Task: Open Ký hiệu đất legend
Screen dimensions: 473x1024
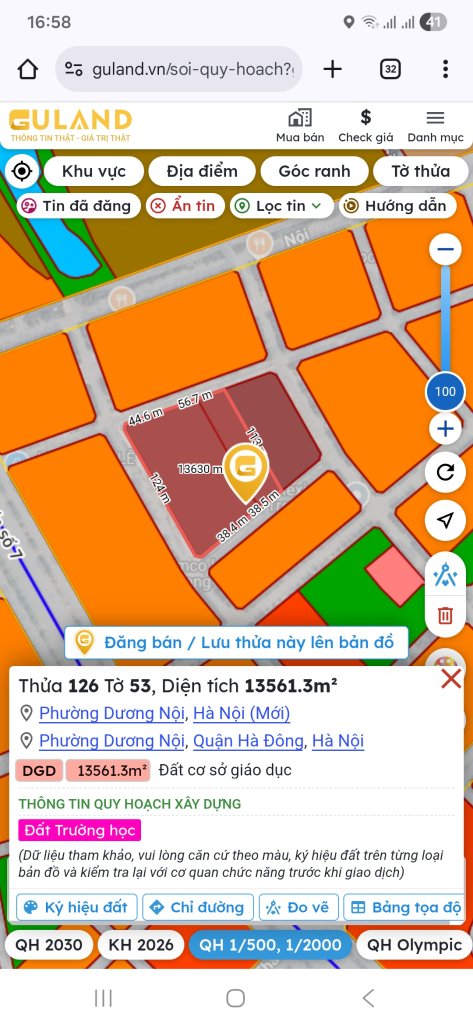Action: (x=76, y=907)
